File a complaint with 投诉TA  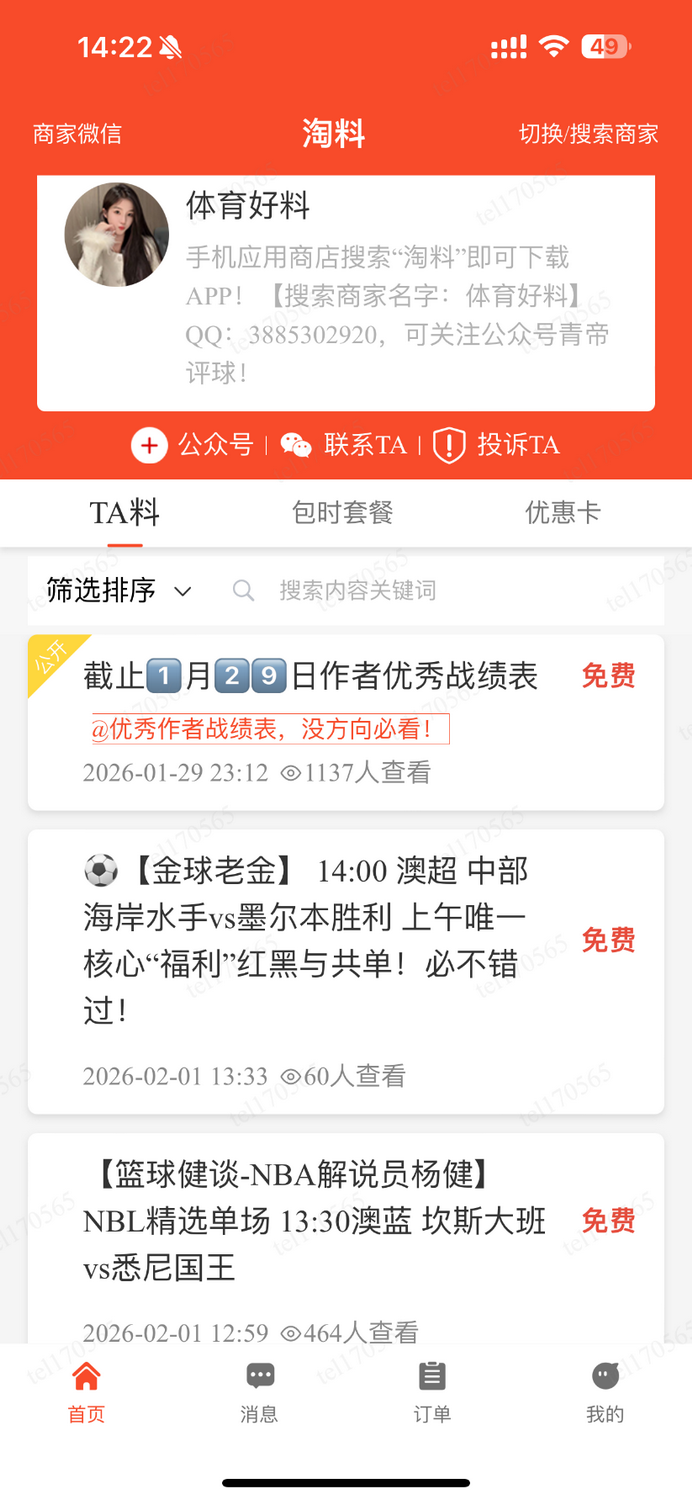[x=497, y=445]
